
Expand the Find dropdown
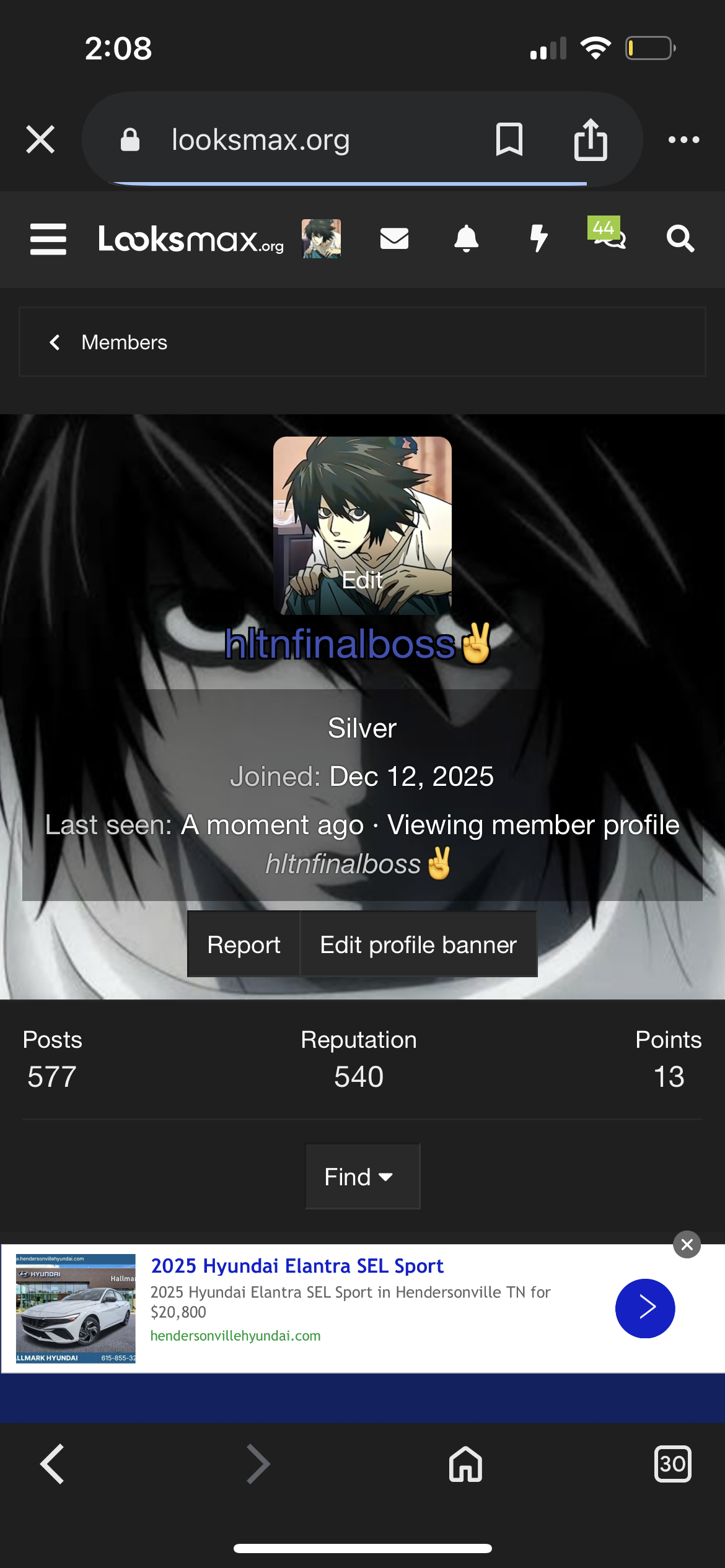pos(362,1177)
